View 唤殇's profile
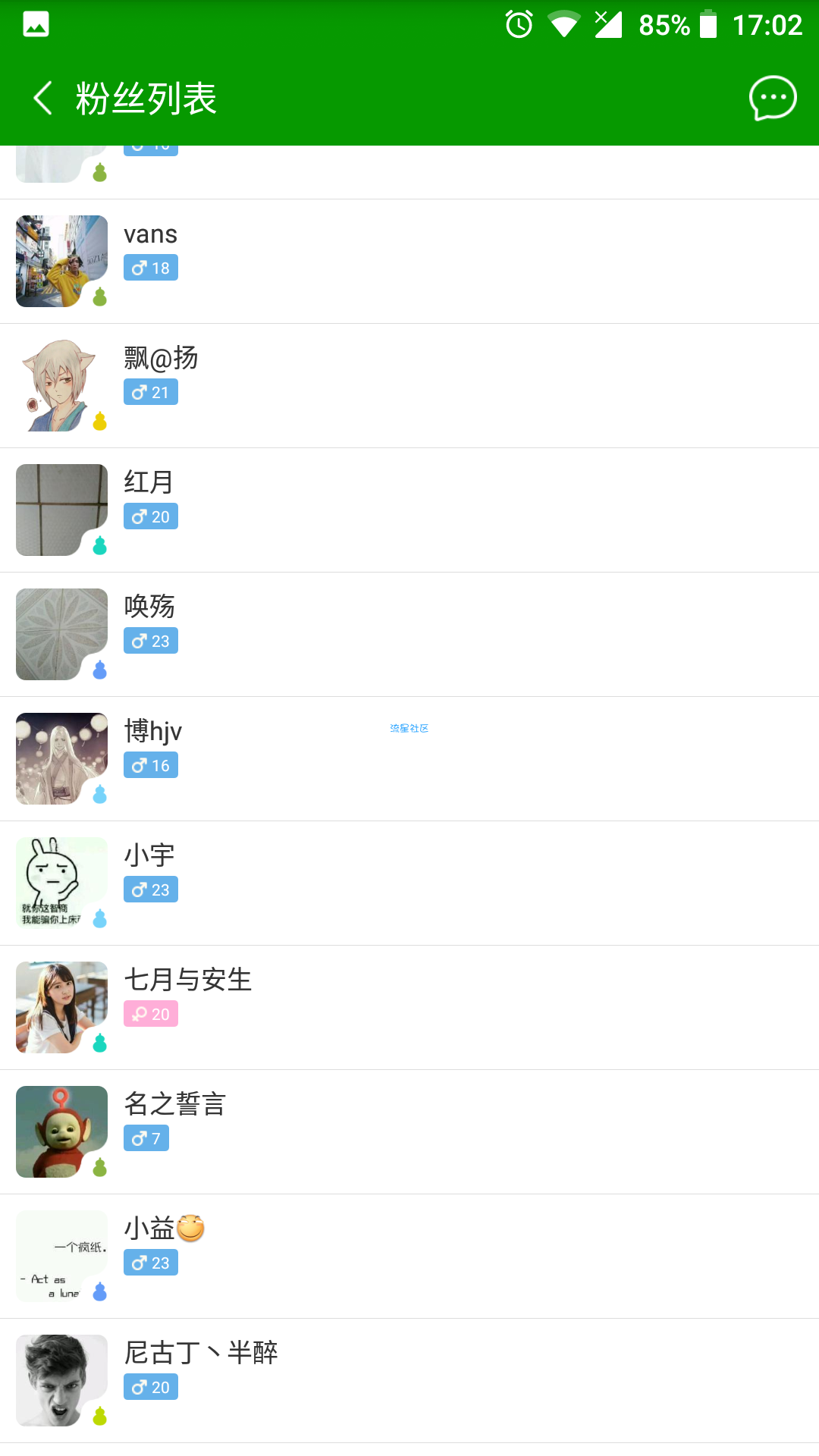Image resolution: width=819 pixels, height=1456 pixels. (x=409, y=634)
